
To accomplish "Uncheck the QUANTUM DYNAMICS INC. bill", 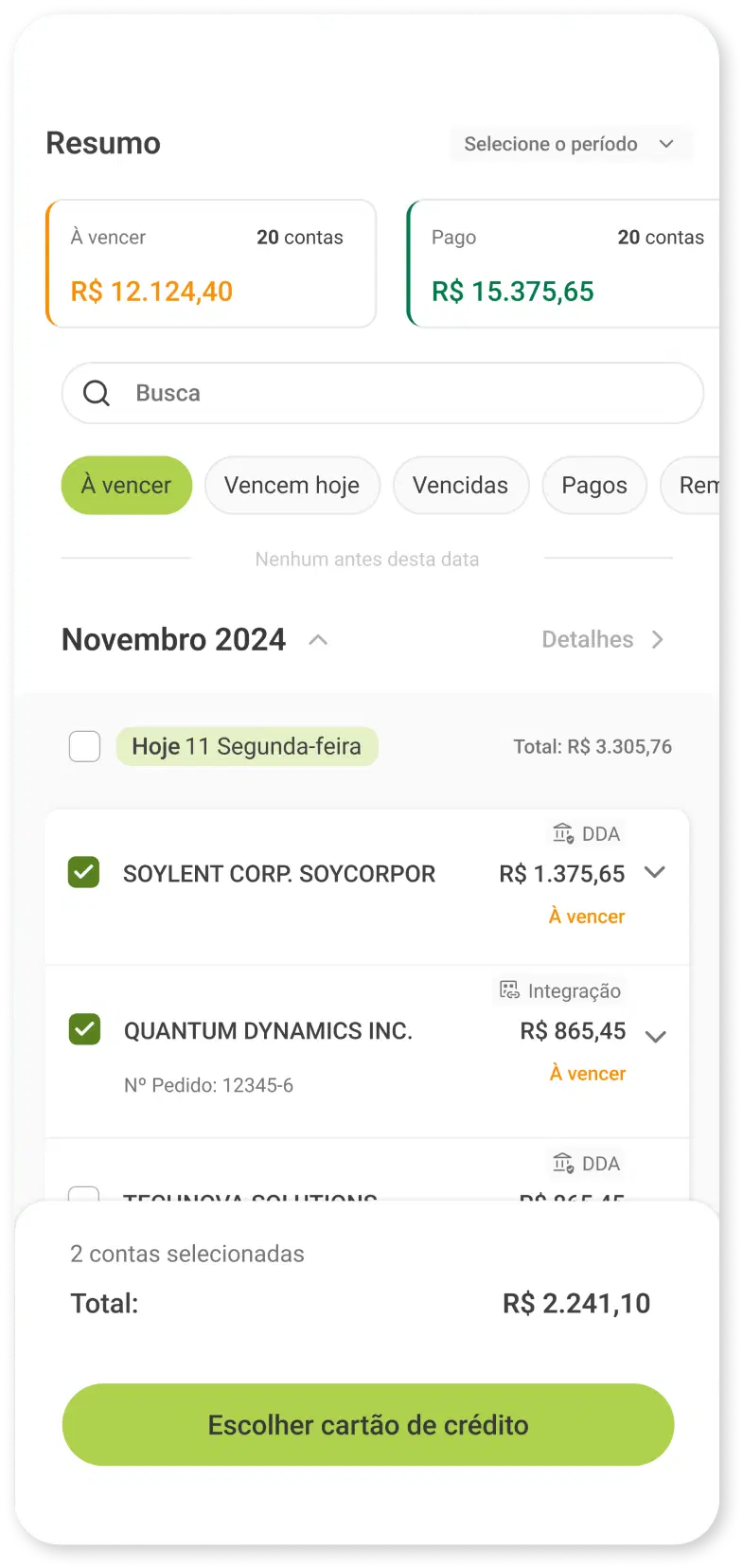I will (85, 1029).
